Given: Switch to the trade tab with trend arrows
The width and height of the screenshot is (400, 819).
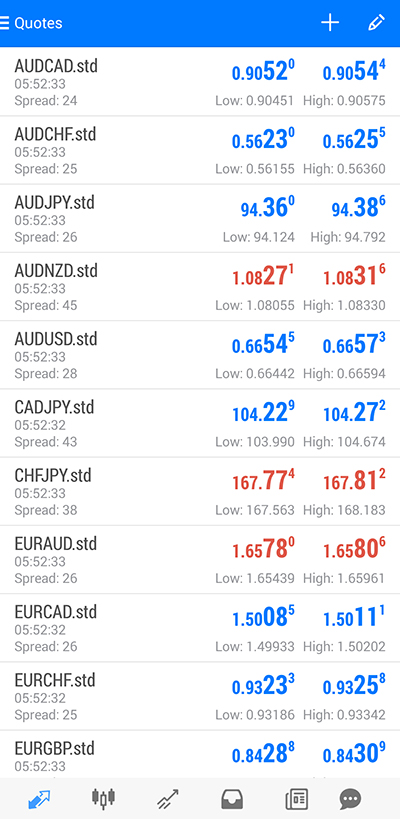Looking at the screenshot, I should pos(168,799).
